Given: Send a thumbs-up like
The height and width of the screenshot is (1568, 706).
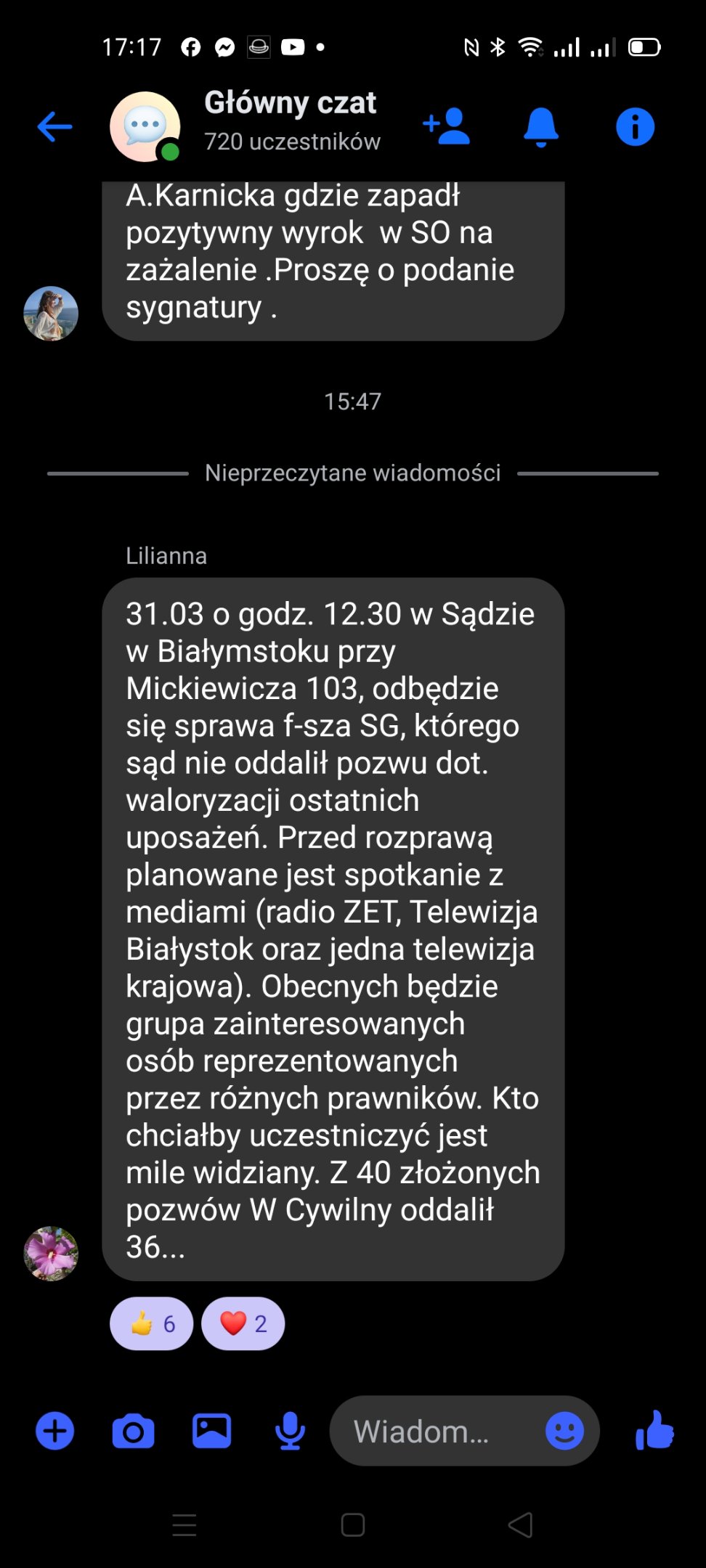Looking at the screenshot, I should click(654, 1430).
